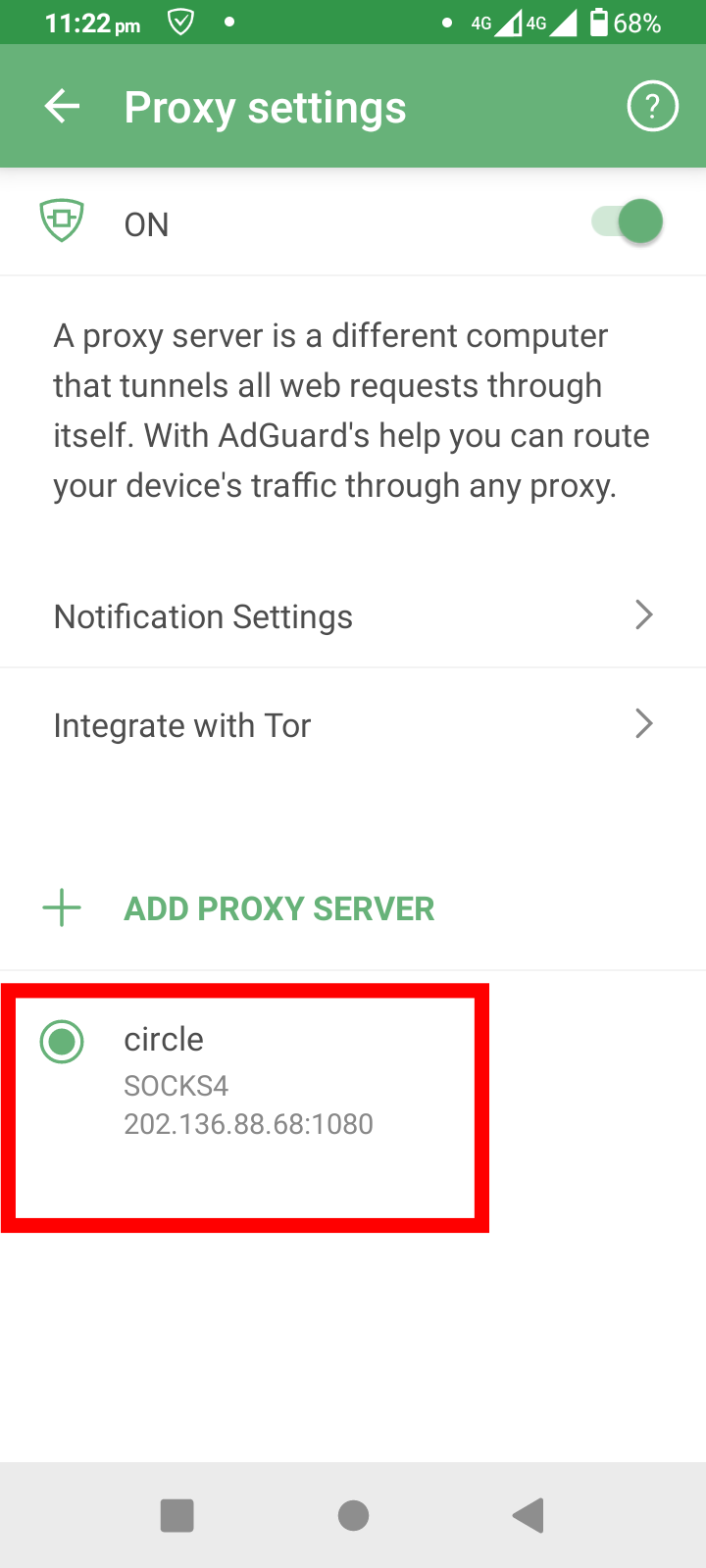
Task: Open Notification Settings
Action: click(x=353, y=616)
